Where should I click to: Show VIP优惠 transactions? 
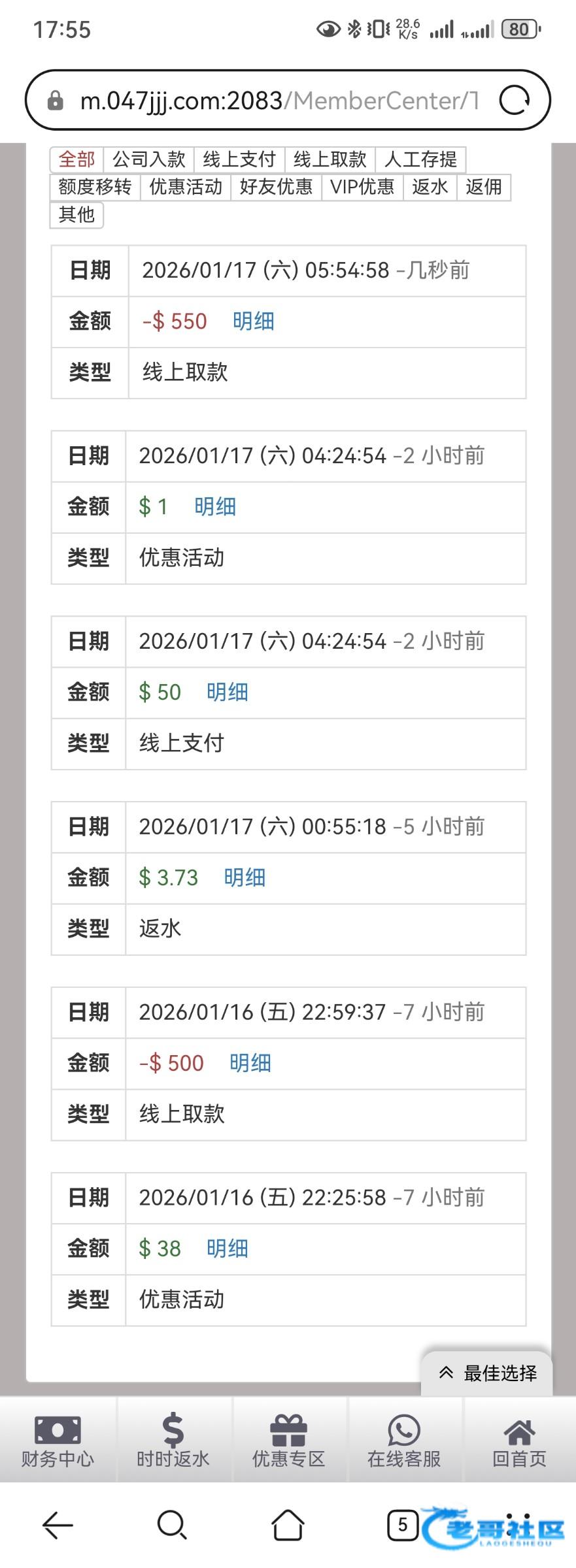click(x=362, y=187)
